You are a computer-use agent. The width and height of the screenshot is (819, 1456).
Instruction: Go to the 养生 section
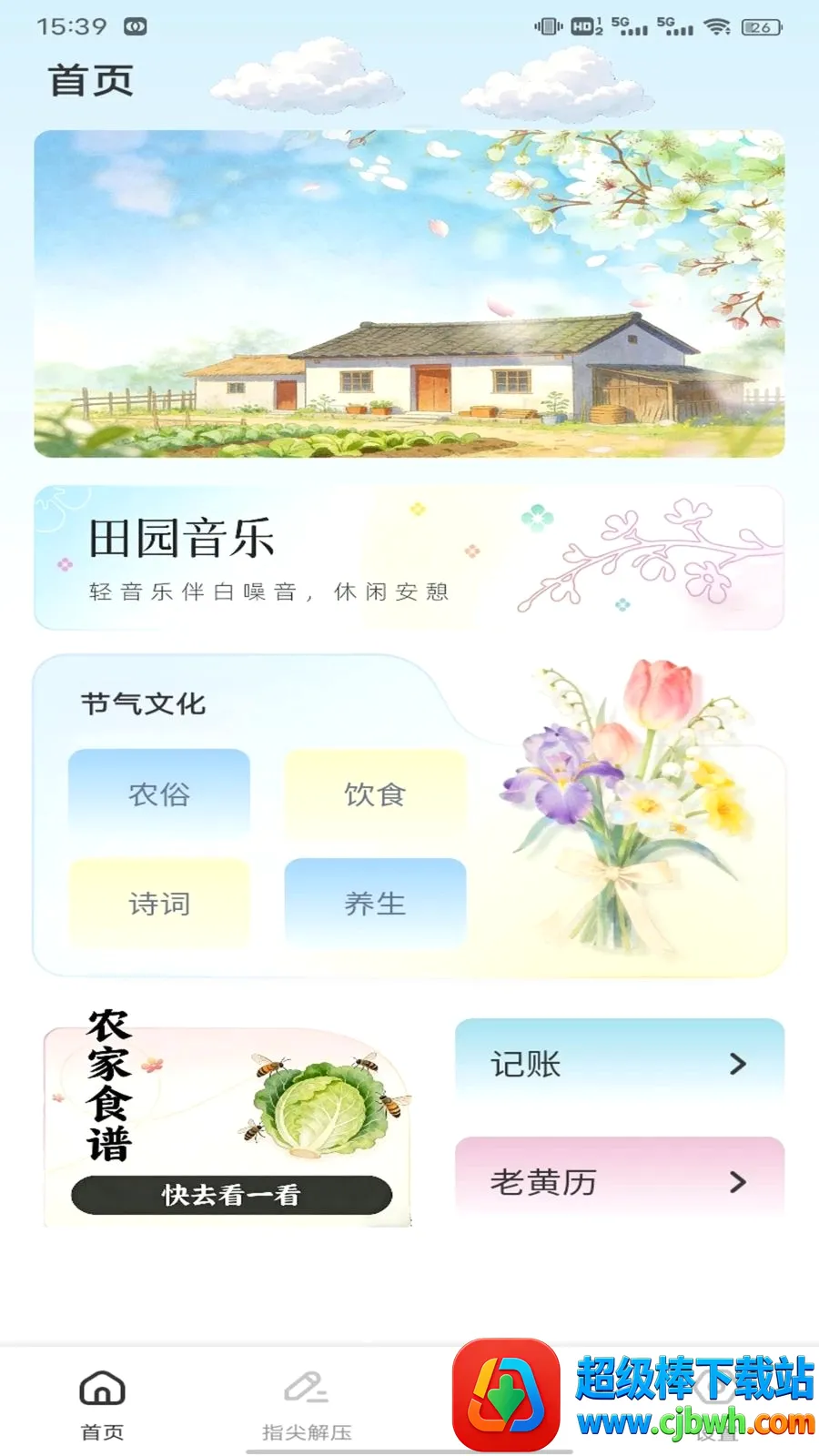[375, 904]
